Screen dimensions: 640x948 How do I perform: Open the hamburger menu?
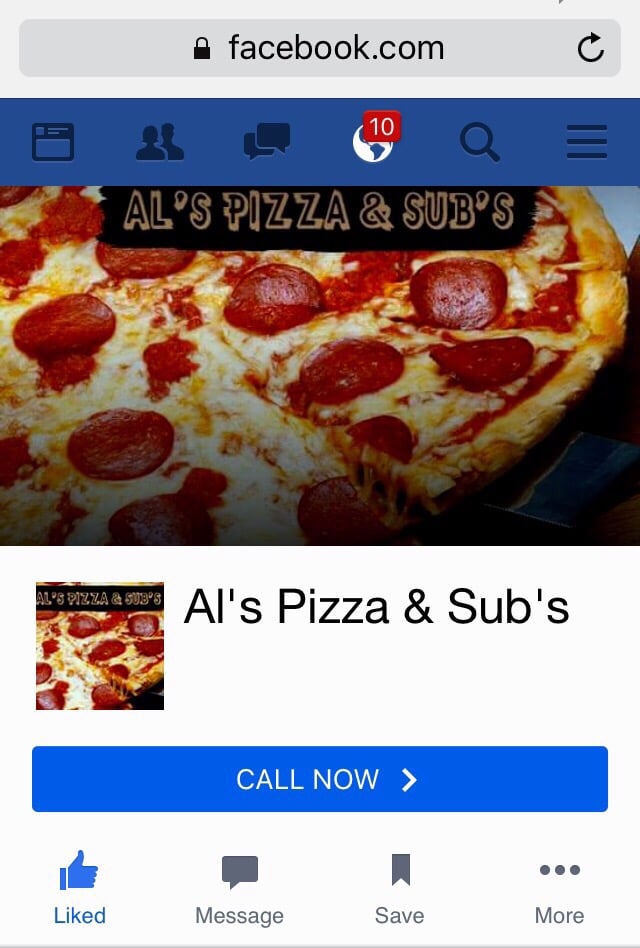click(587, 142)
